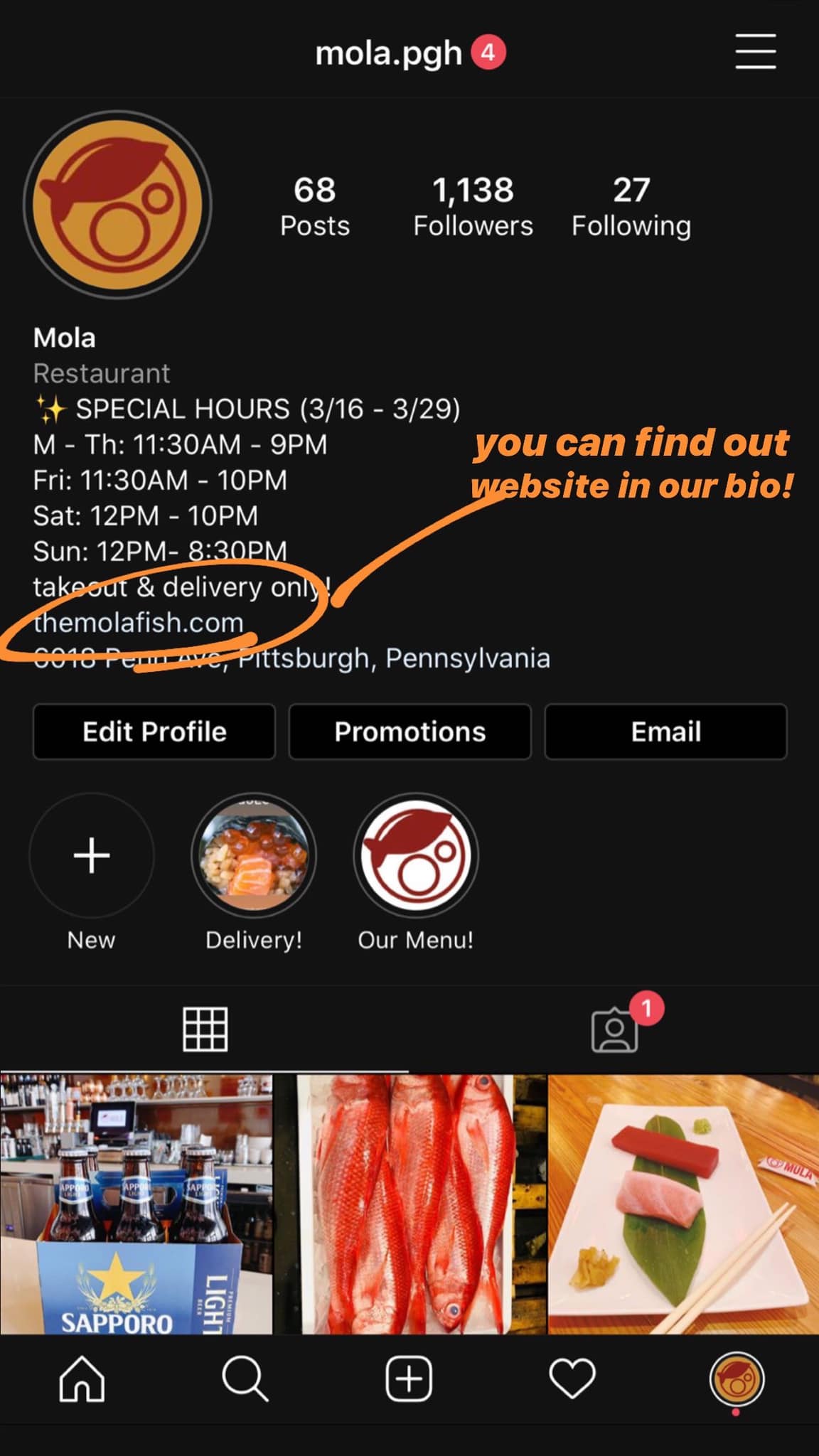
Task: Open the red fish post
Action: click(x=410, y=1204)
